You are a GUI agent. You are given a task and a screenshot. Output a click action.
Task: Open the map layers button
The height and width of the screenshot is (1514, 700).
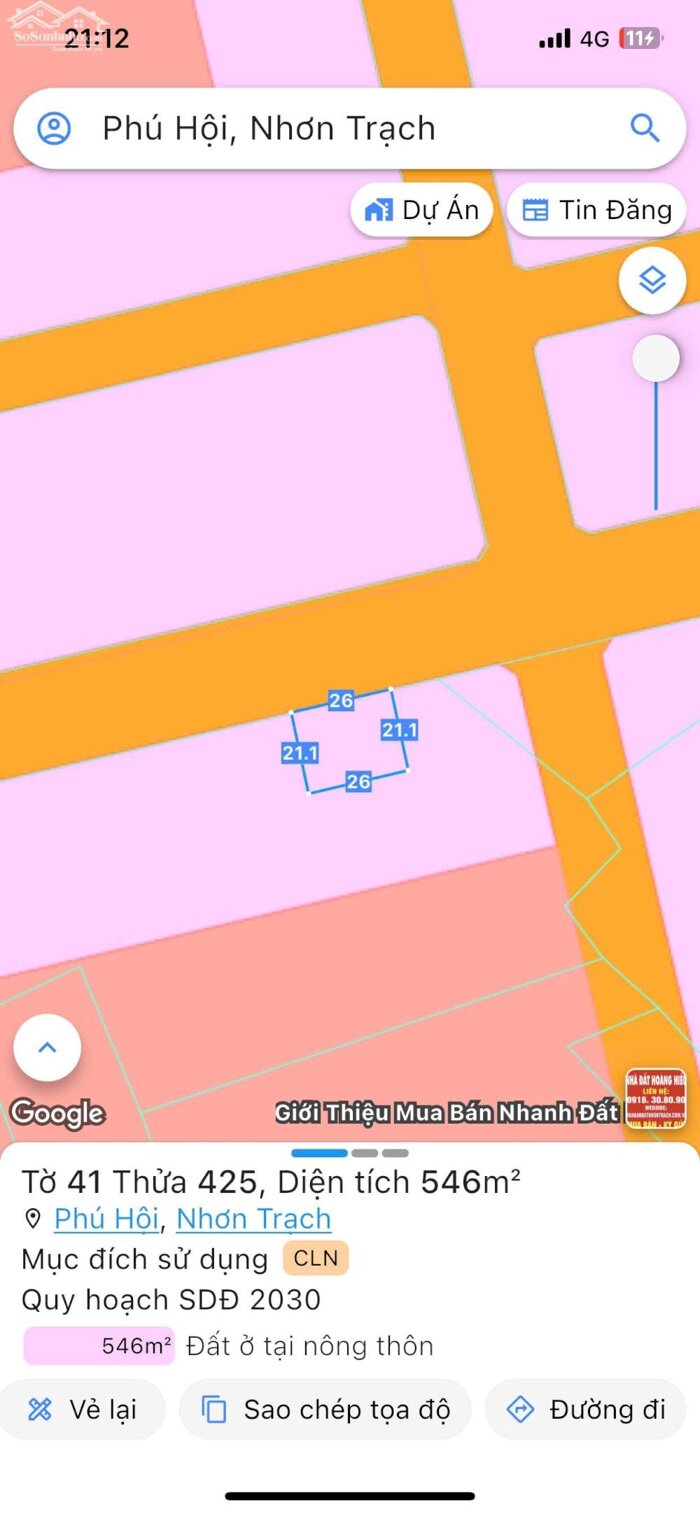tap(652, 281)
